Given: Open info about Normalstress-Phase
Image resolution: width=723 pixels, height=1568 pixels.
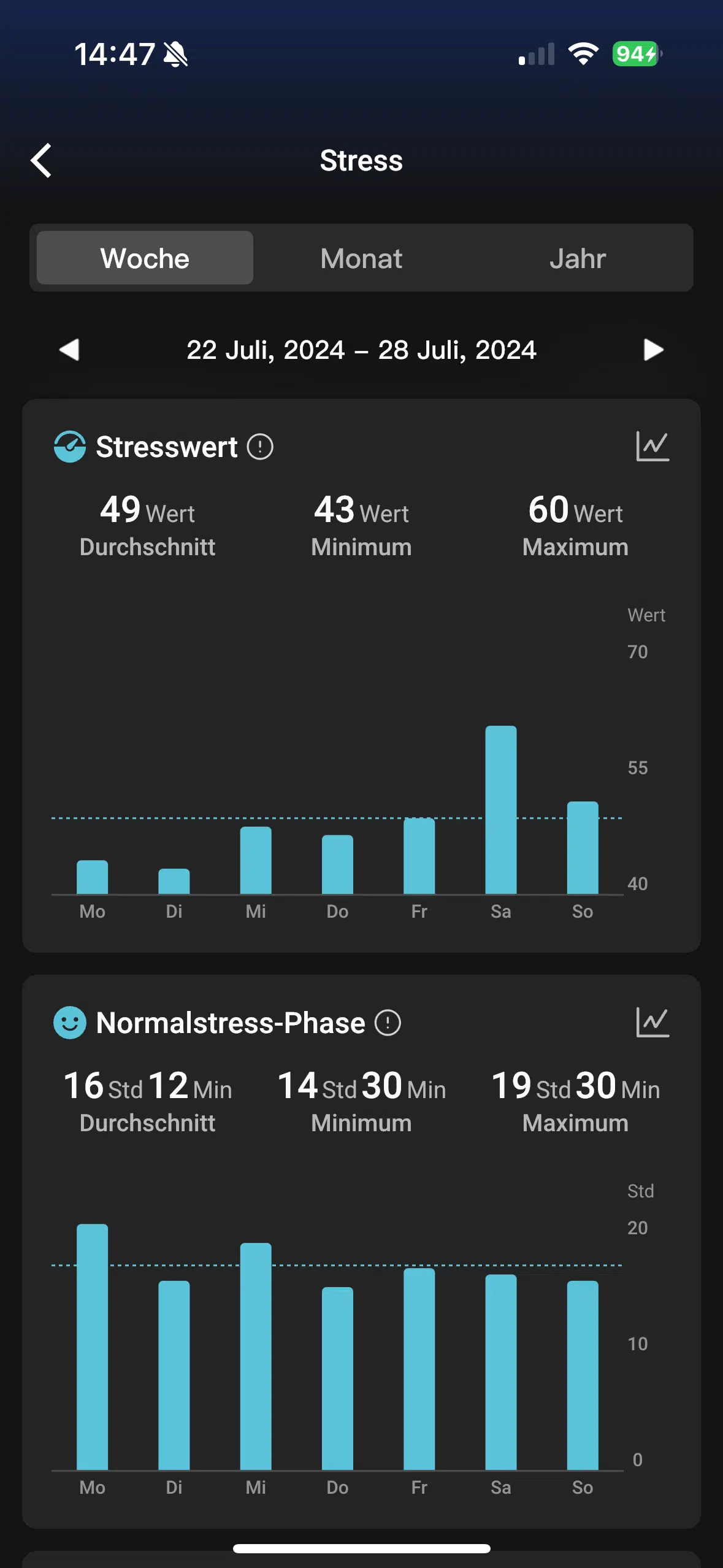Looking at the screenshot, I should [x=388, y=1023].
